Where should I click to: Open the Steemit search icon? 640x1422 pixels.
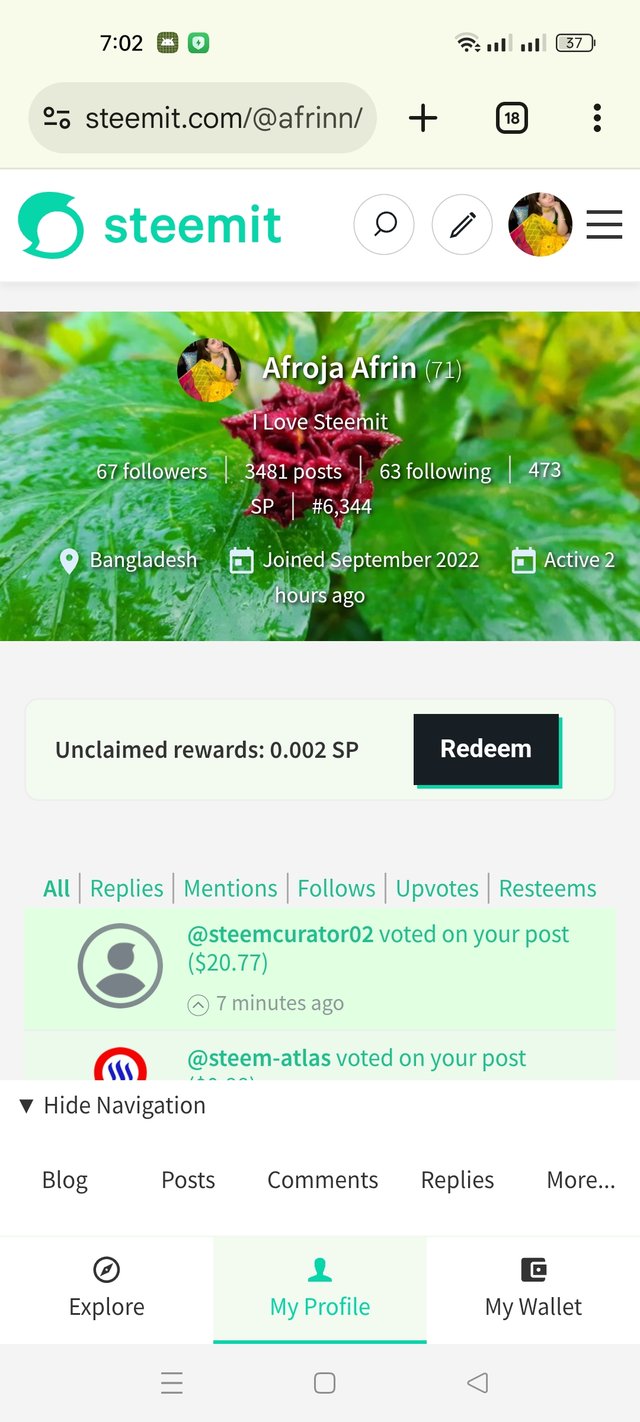click(x=384, y=225)
